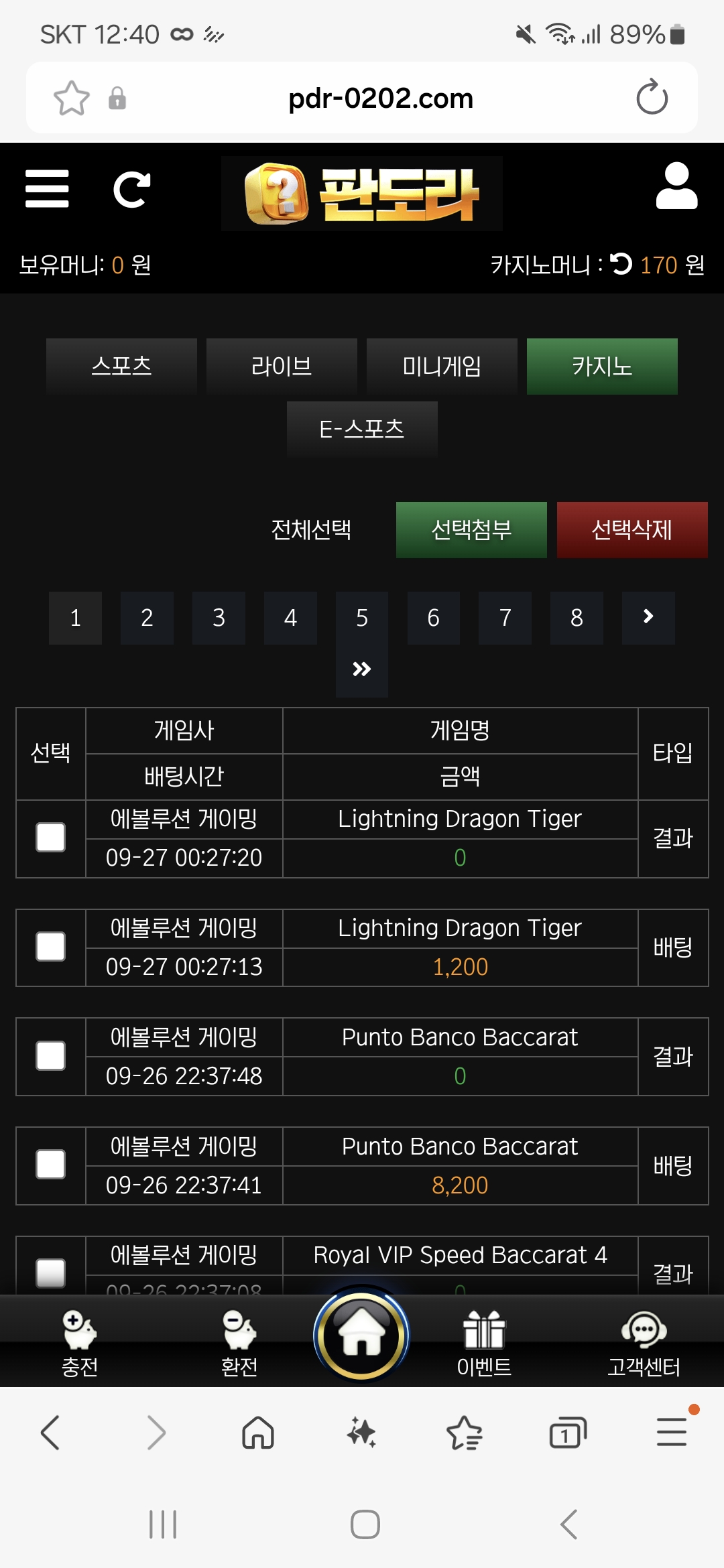Switch to the 스포츠 category

pyautogui.click(x=121, y=367)
